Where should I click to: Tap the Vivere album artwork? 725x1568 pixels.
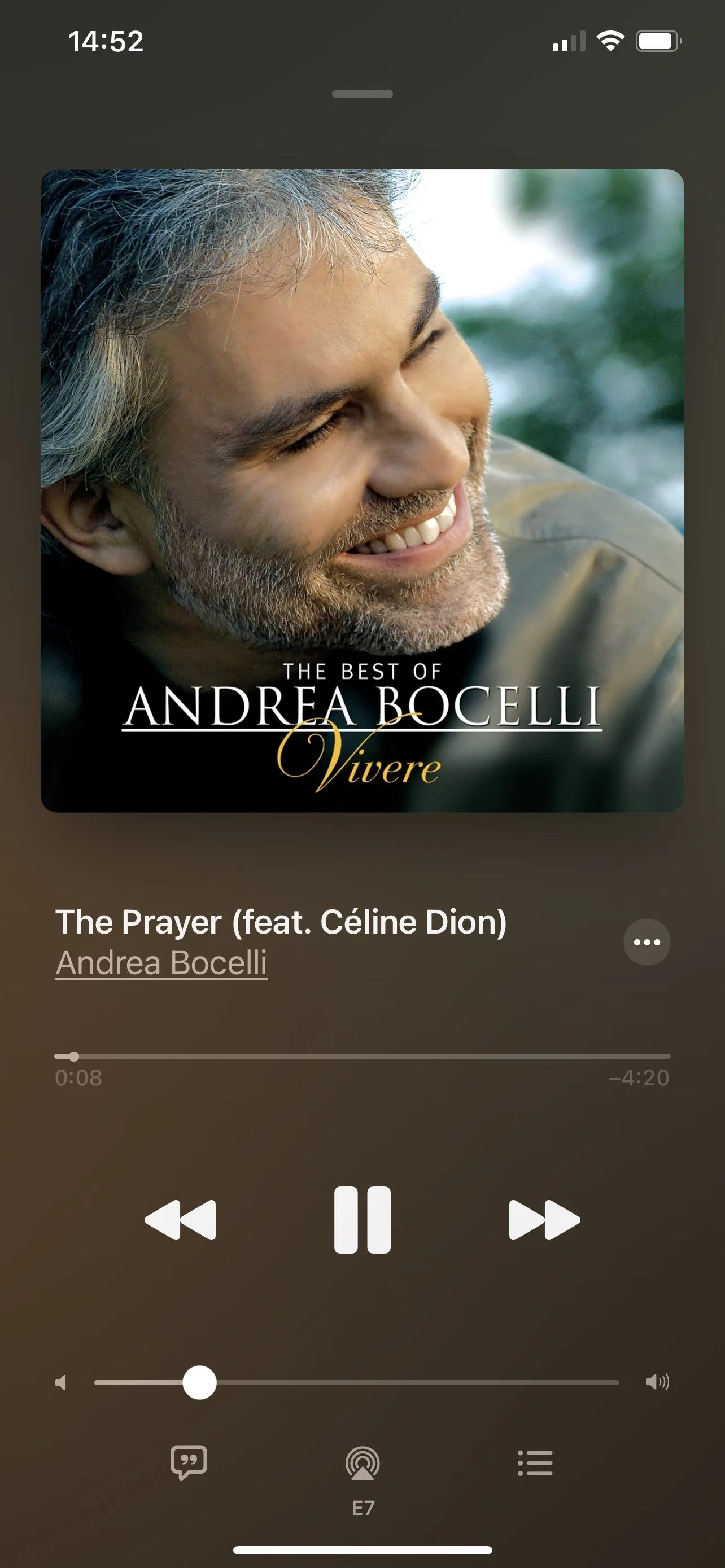pos(362,490)
